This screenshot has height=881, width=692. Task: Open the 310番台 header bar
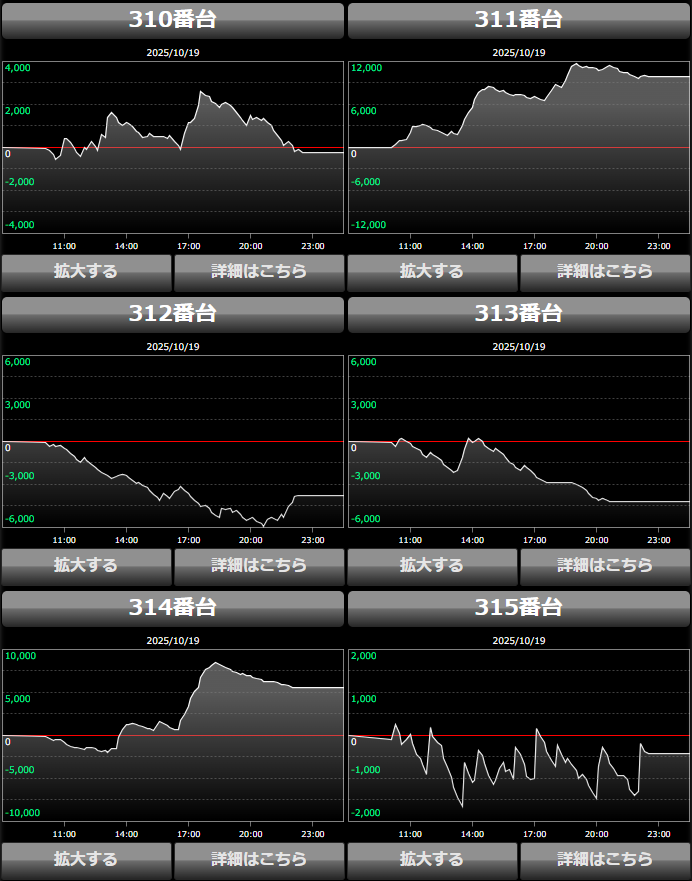(173, 20)
